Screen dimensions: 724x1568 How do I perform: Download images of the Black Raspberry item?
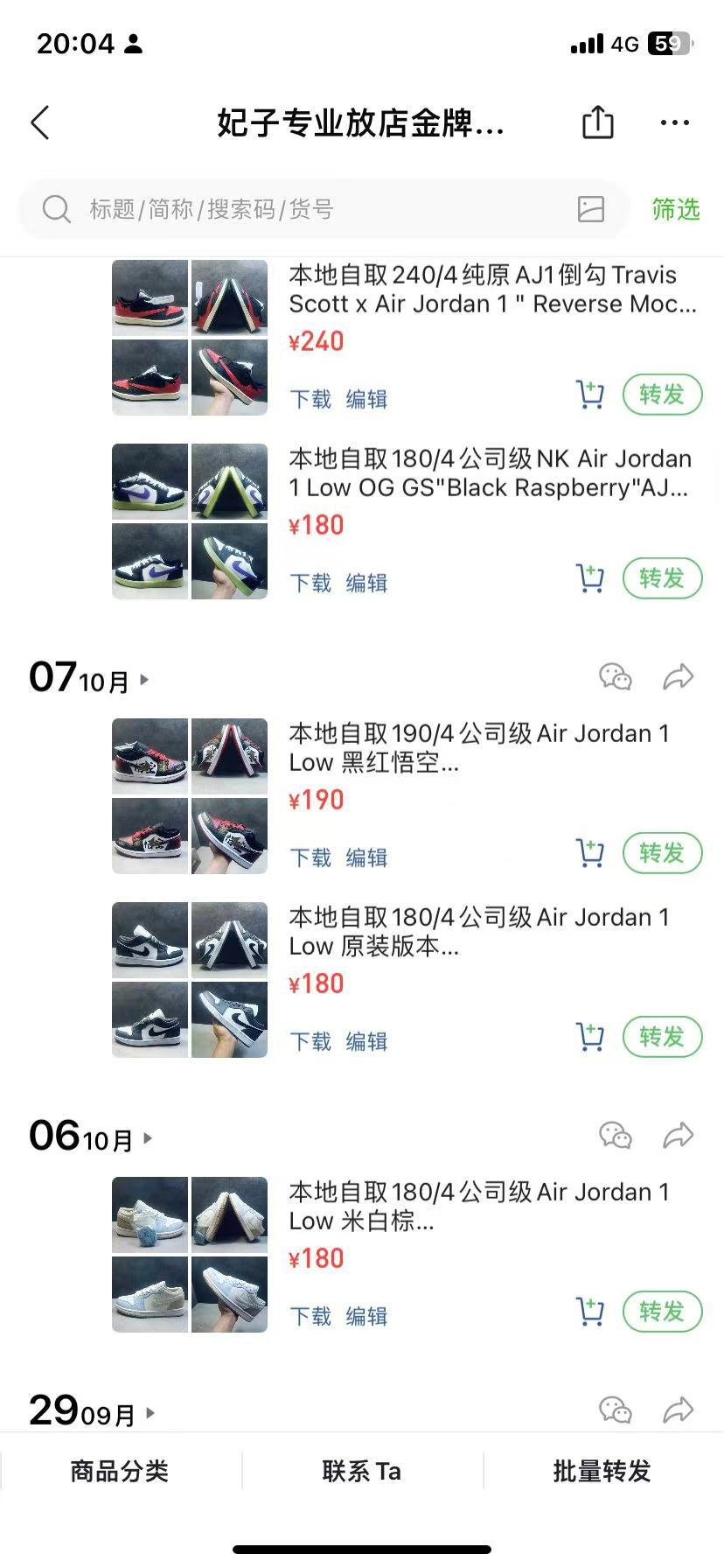click(x=310, y=583)
